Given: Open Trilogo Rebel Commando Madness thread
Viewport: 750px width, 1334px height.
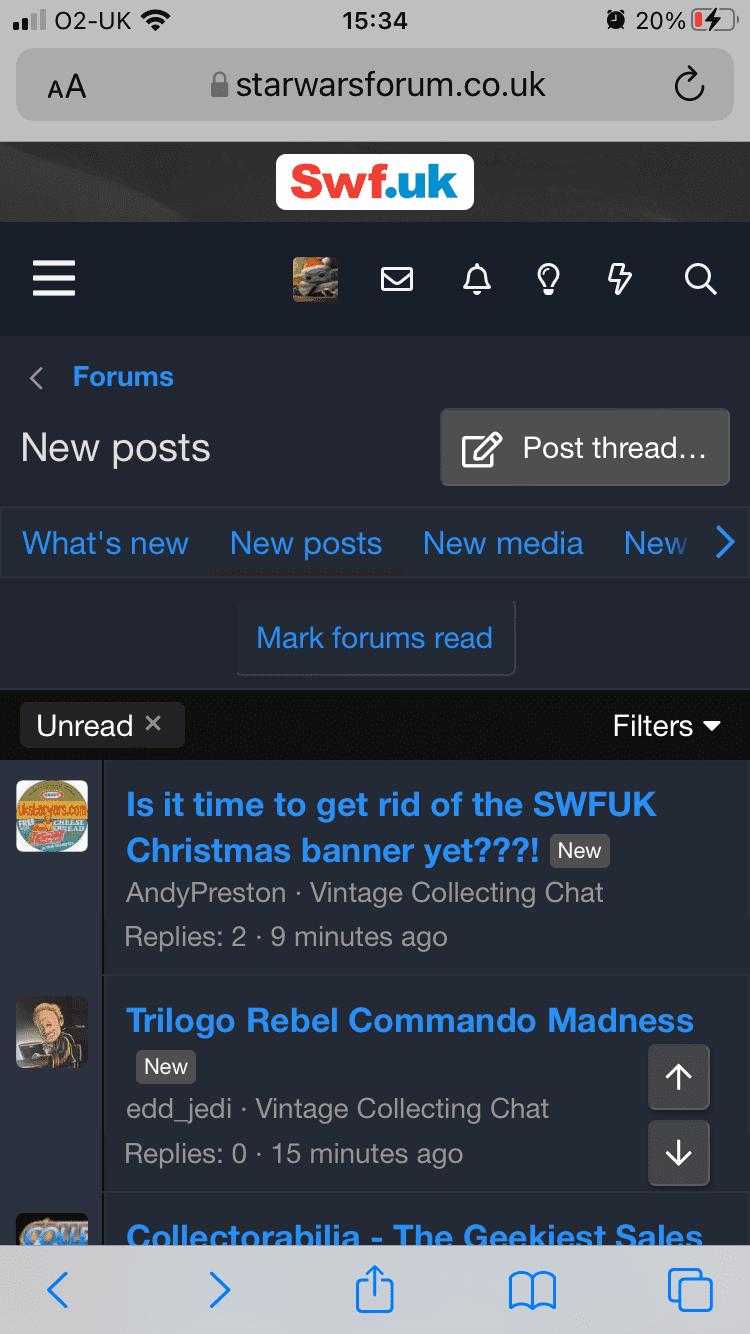Looking at the screenshot, I should (x=409, y=1020).
